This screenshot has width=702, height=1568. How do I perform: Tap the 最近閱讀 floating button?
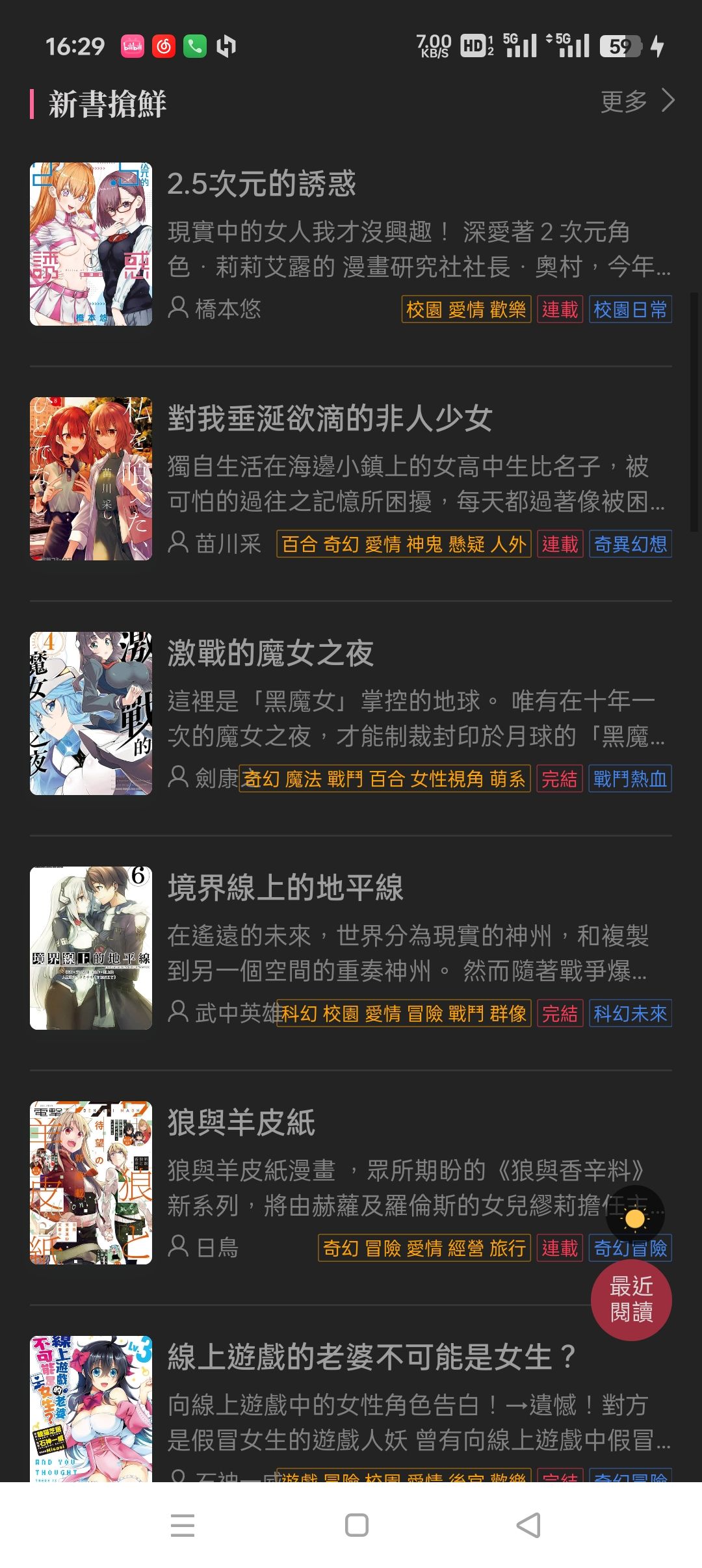pyautogui.click(x=630, y=1299)
